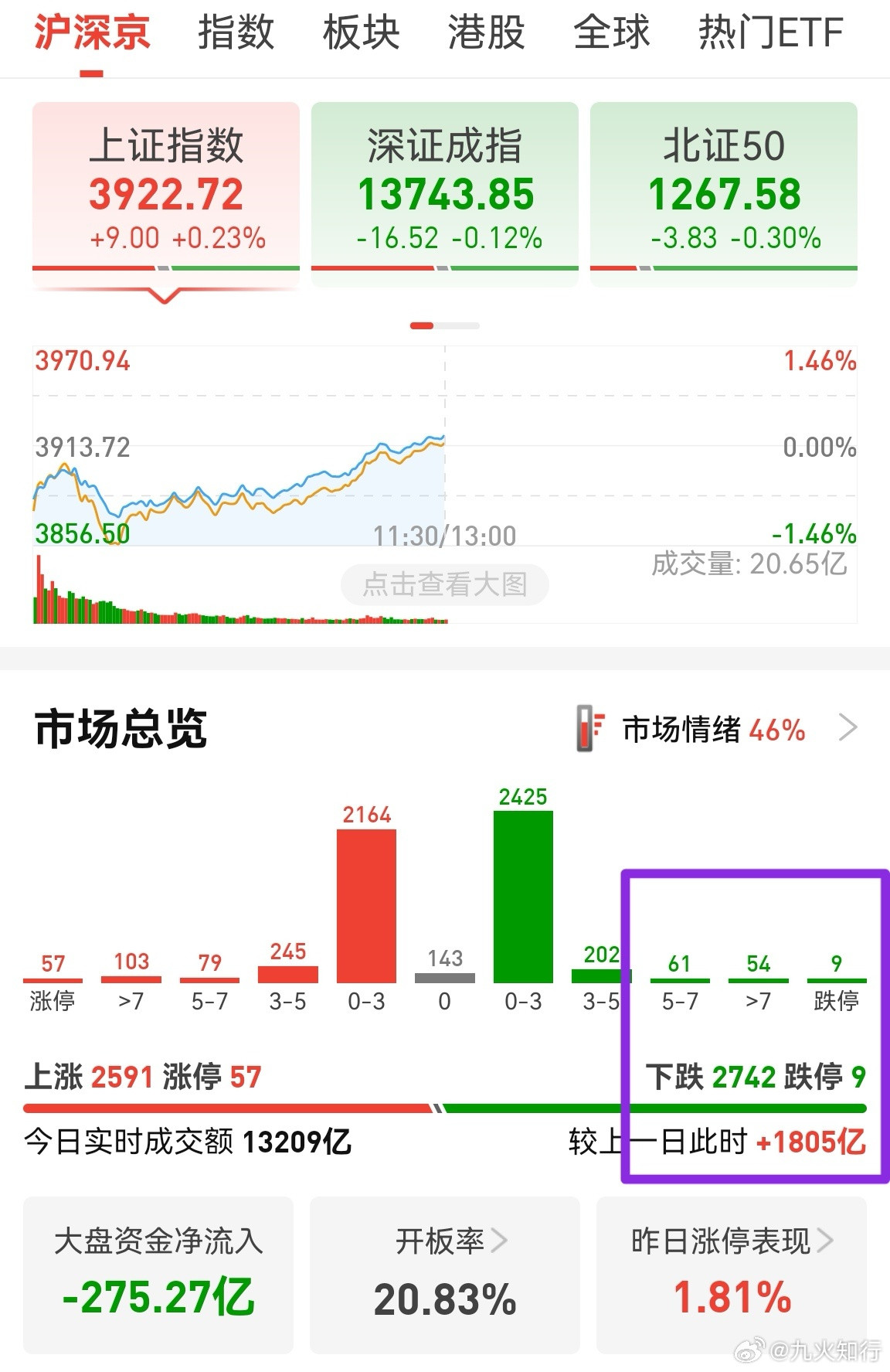Open the 板块 tab
890x1372 pixels.
point(360,32)
